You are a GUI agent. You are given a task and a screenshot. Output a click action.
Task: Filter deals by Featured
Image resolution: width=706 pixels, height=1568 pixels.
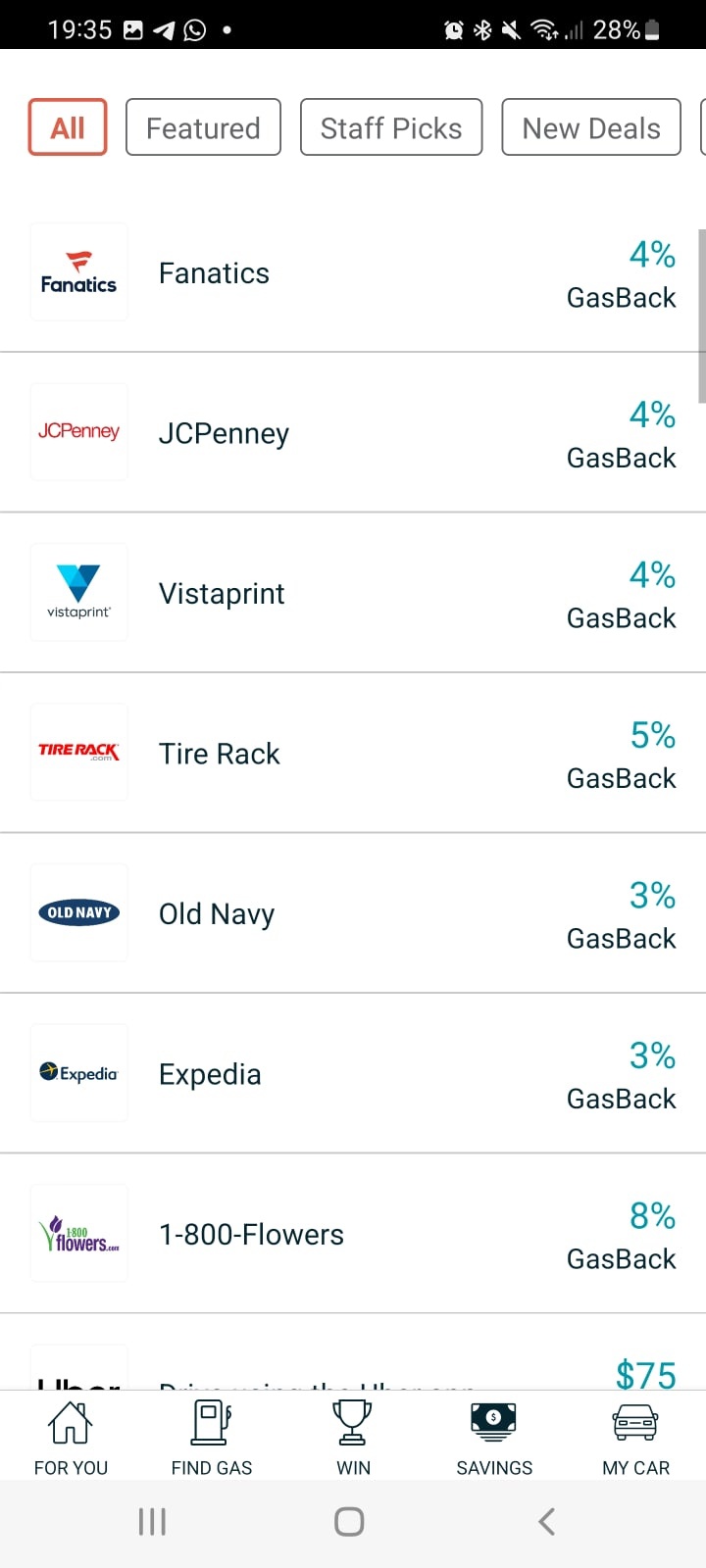(203, 127)
